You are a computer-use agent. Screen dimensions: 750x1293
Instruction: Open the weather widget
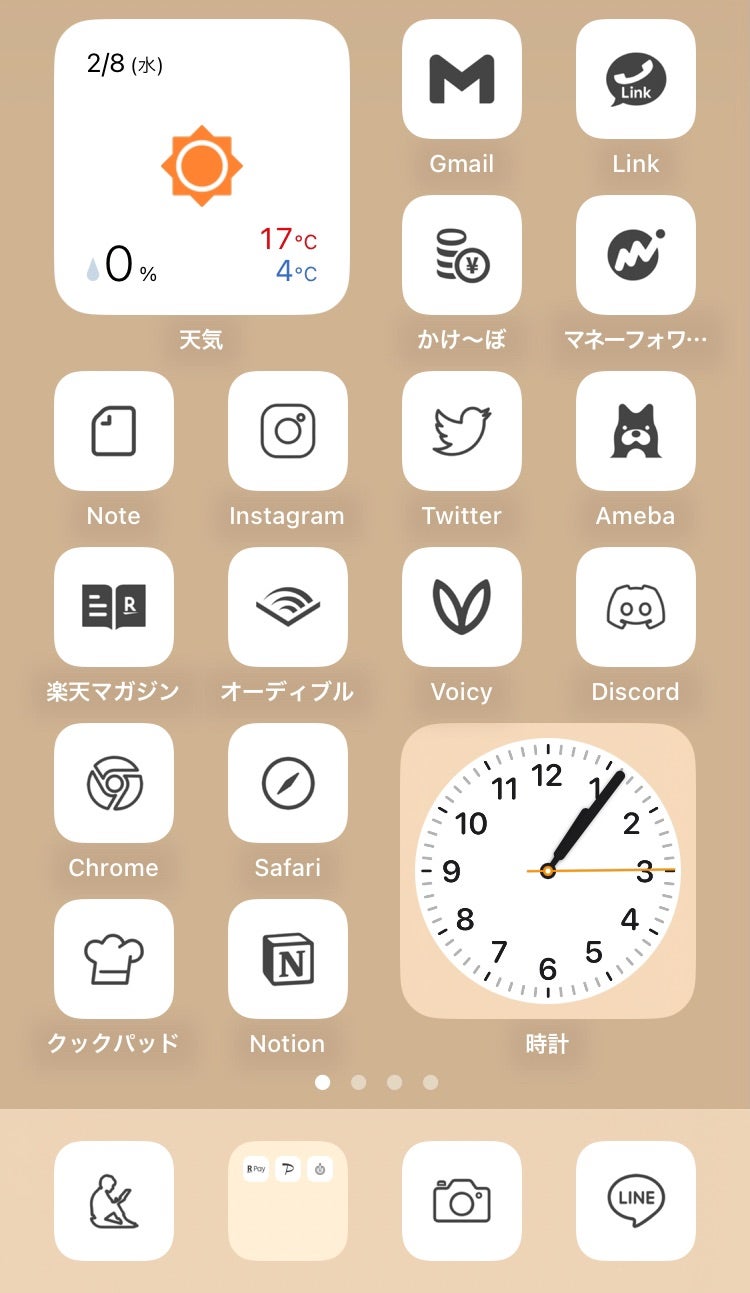coord(201,167)
